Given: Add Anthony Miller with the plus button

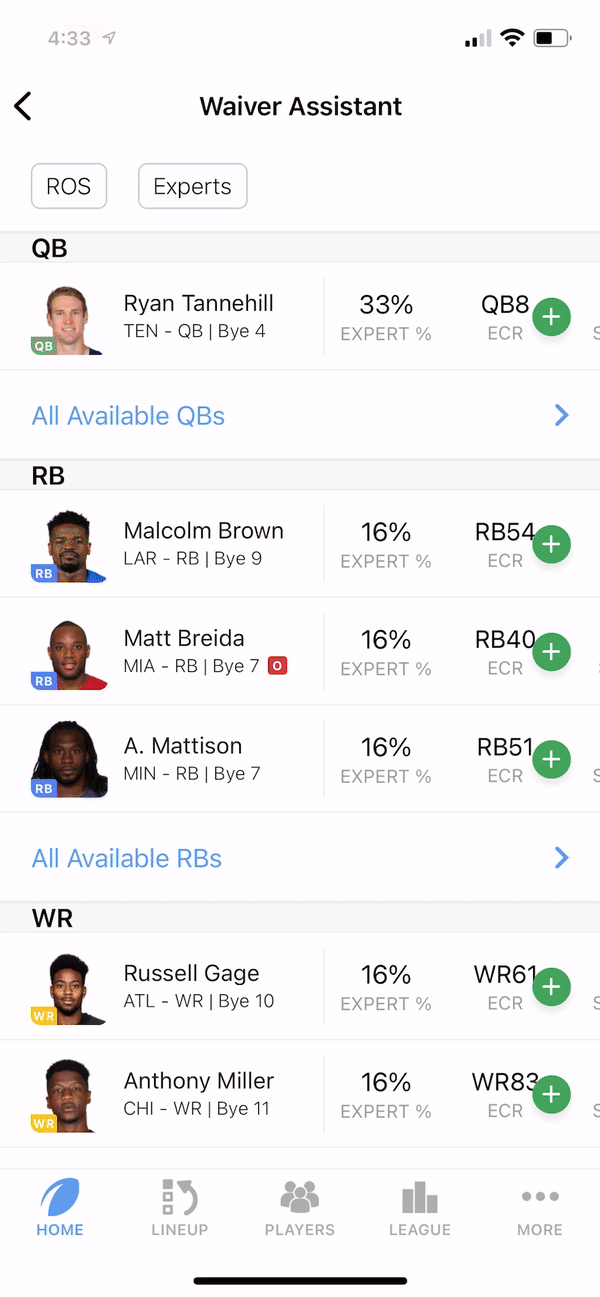Looking at the screenshot, I should 551,1094.
